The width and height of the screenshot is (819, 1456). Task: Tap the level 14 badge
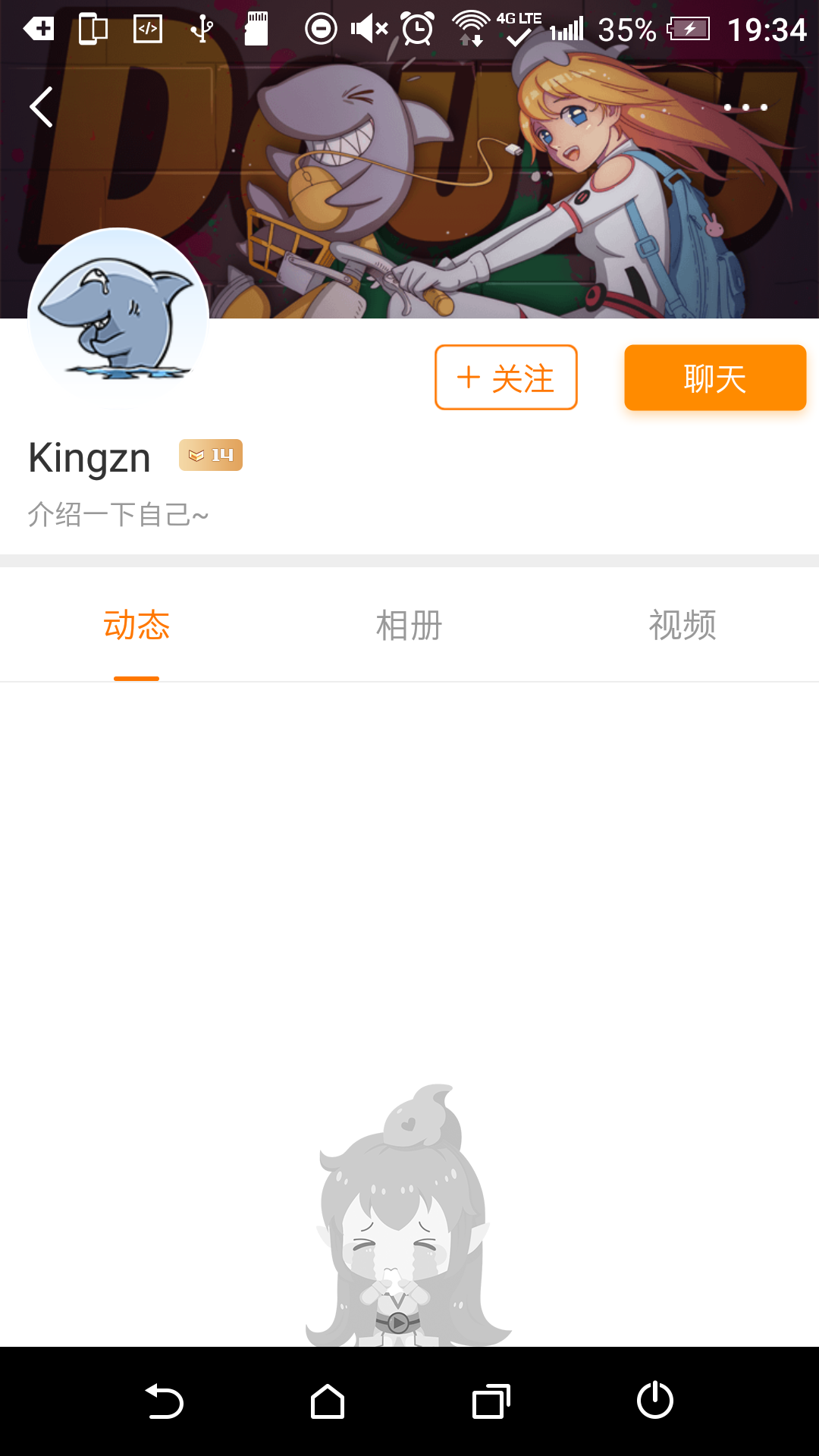[211, 455]
